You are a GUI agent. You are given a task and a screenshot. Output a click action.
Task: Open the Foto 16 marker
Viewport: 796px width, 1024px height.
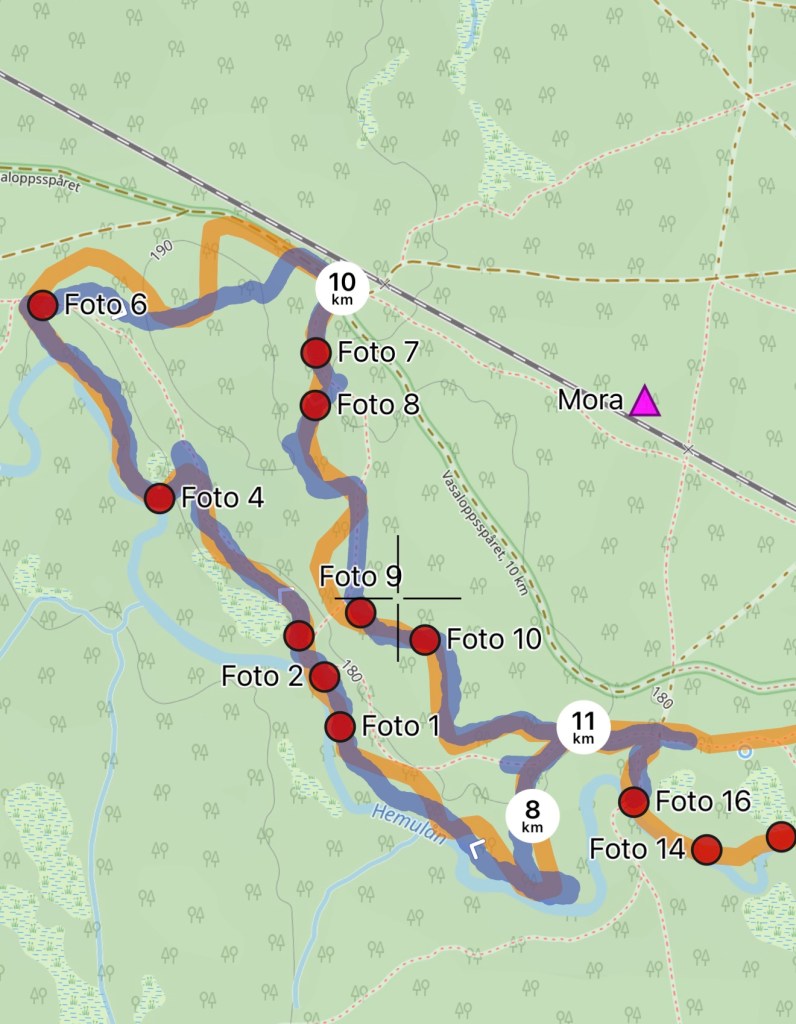point(634,801)
